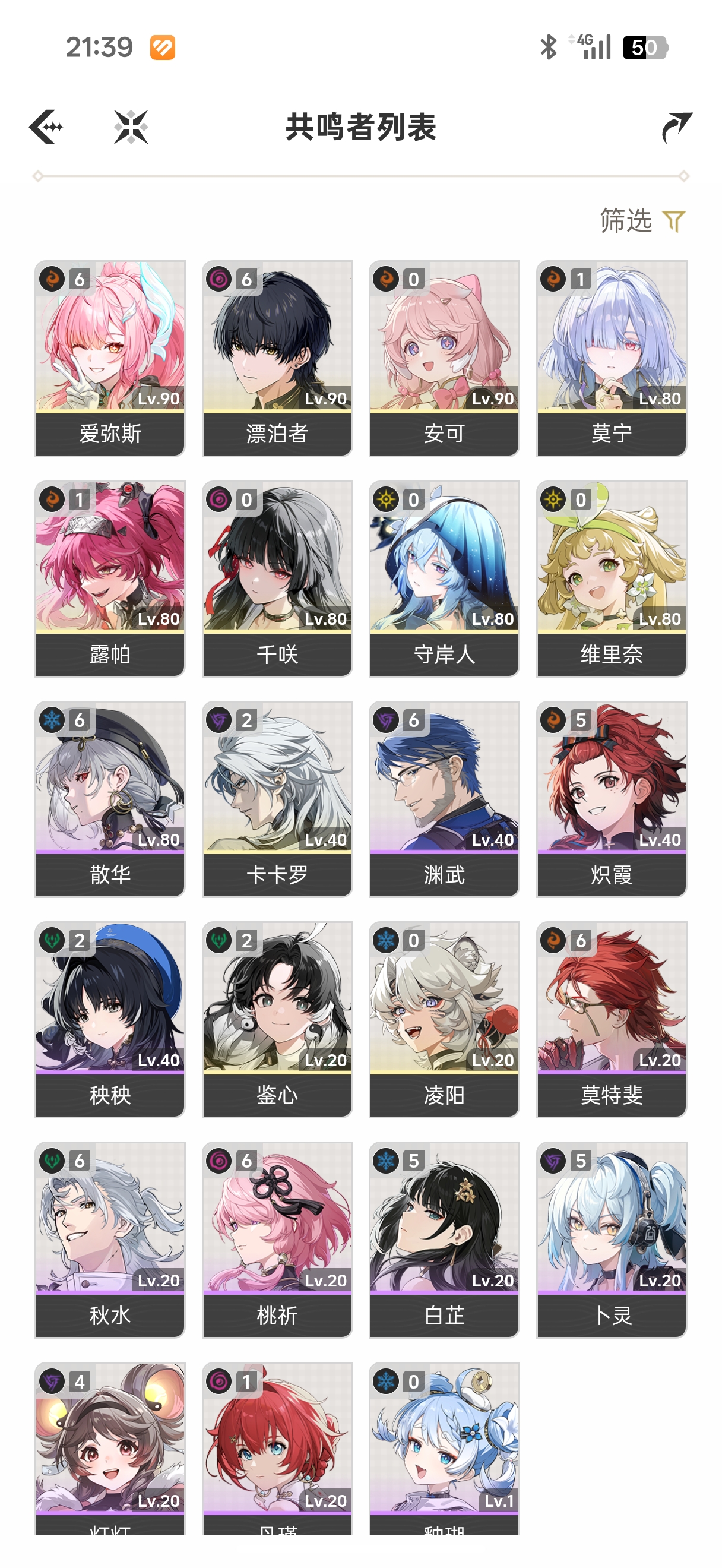View the 渊武 card
Screen dimensions: 722x1568
pos(444,799)
